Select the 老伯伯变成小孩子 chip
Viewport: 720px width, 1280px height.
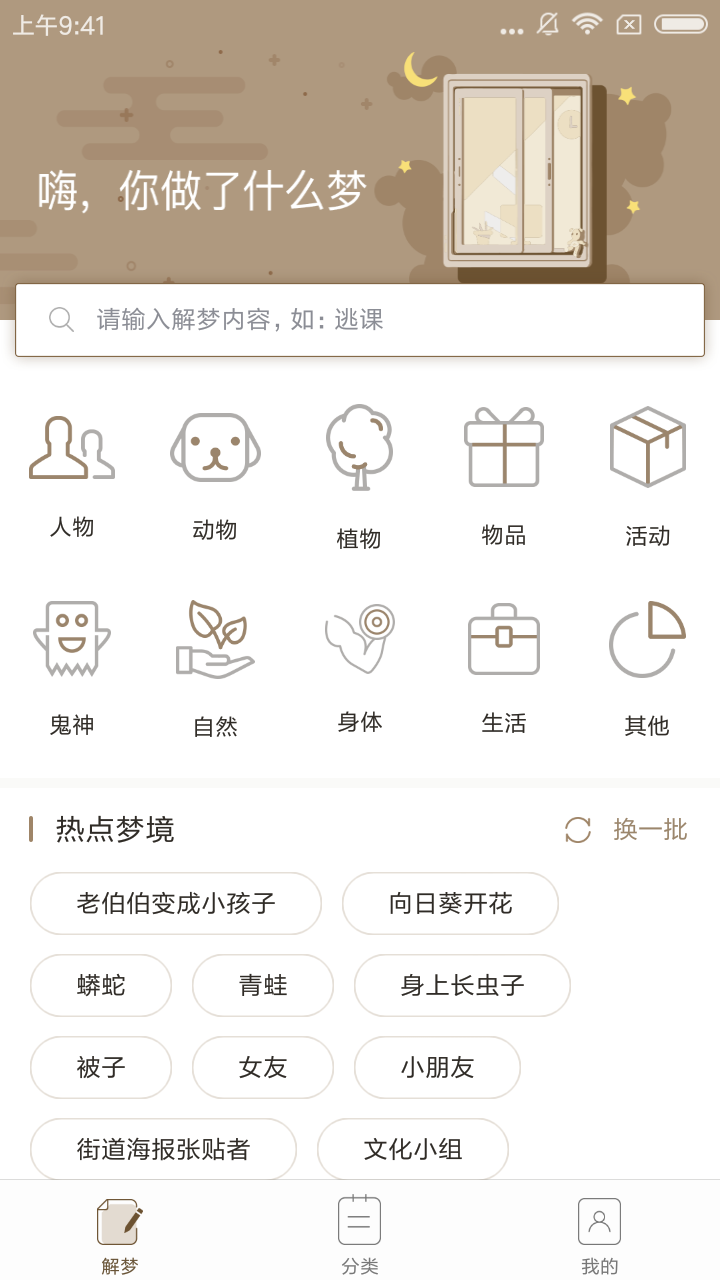coord(176,904)
